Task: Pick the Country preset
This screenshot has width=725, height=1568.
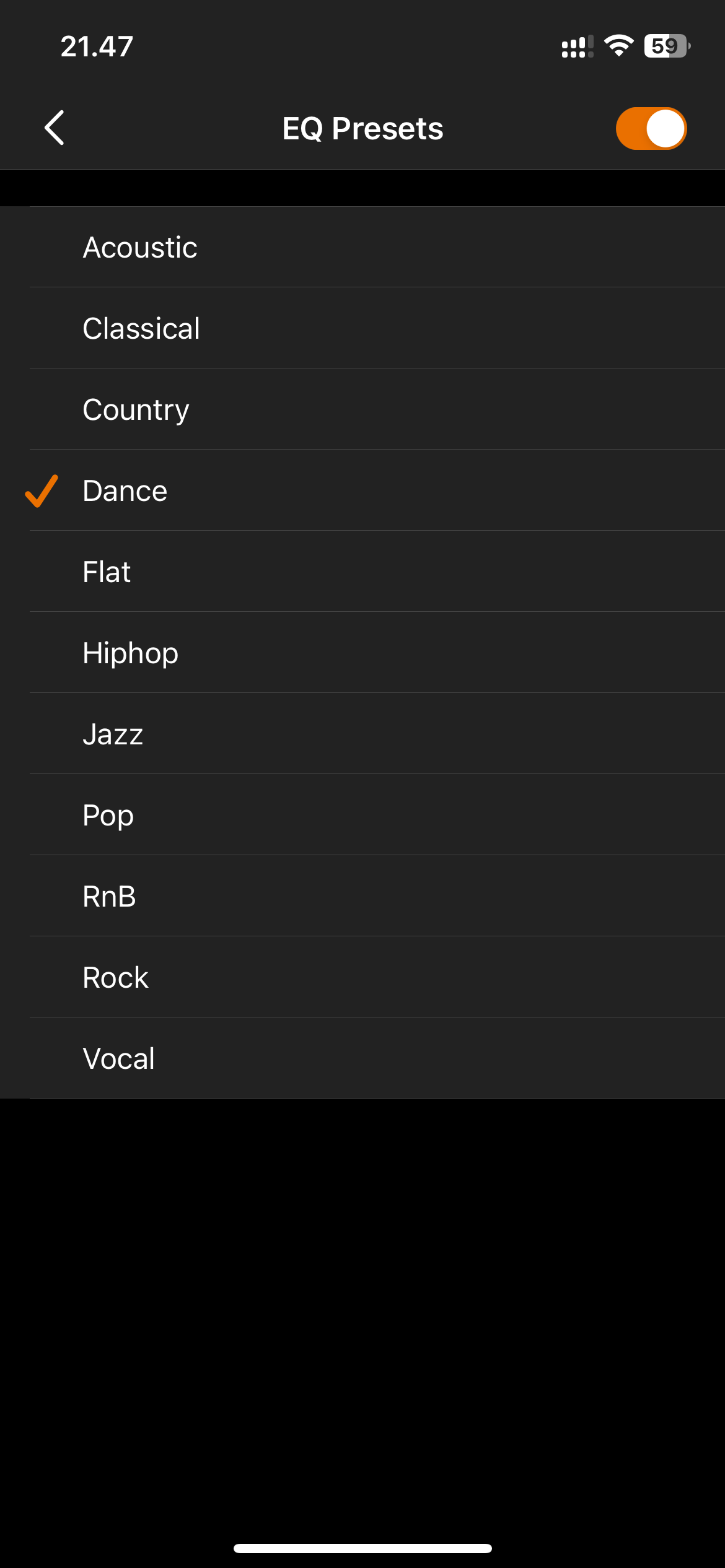Action: [x=362, y=409]
